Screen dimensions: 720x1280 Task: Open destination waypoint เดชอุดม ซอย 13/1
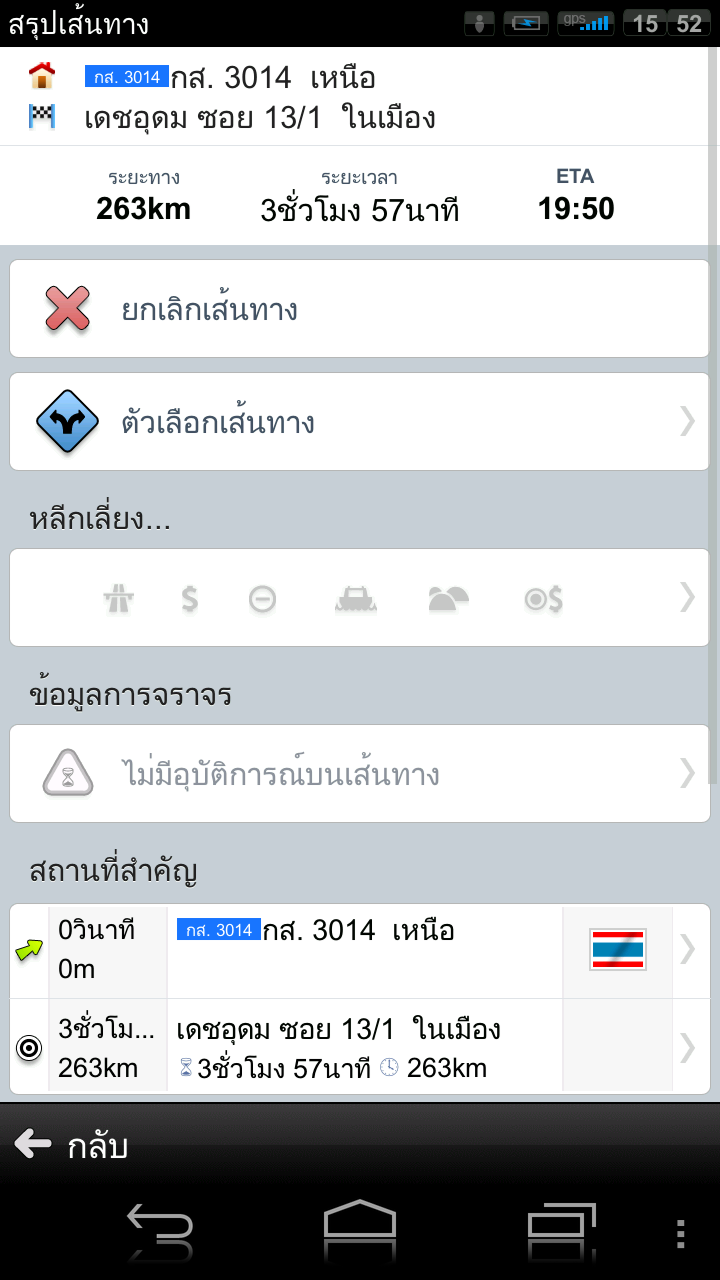[x=359, y=1046]
